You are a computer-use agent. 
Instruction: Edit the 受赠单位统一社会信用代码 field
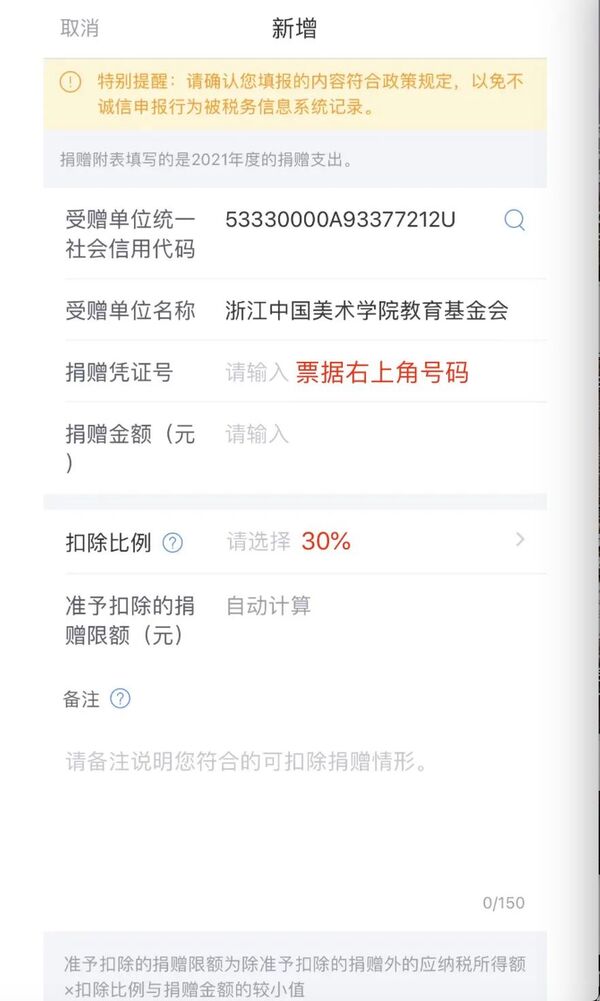[x=340, y=220]
